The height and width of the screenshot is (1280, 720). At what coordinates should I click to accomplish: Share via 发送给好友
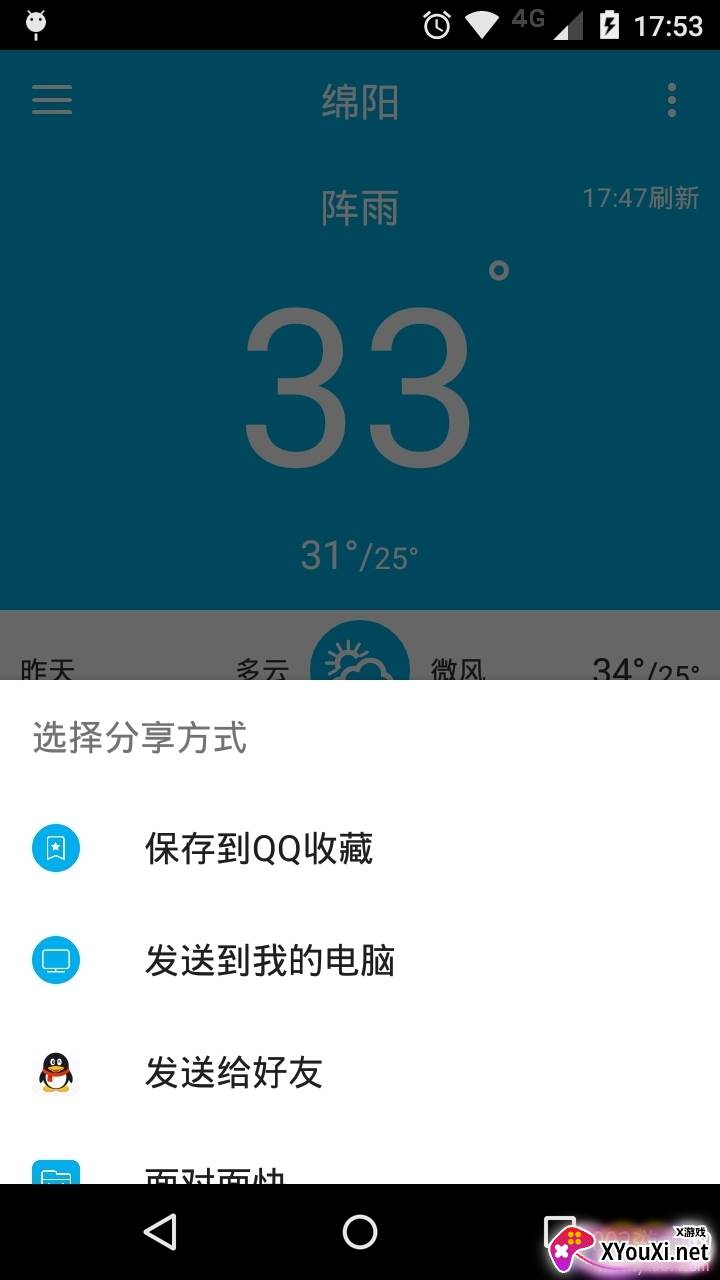coord(233,1073)
